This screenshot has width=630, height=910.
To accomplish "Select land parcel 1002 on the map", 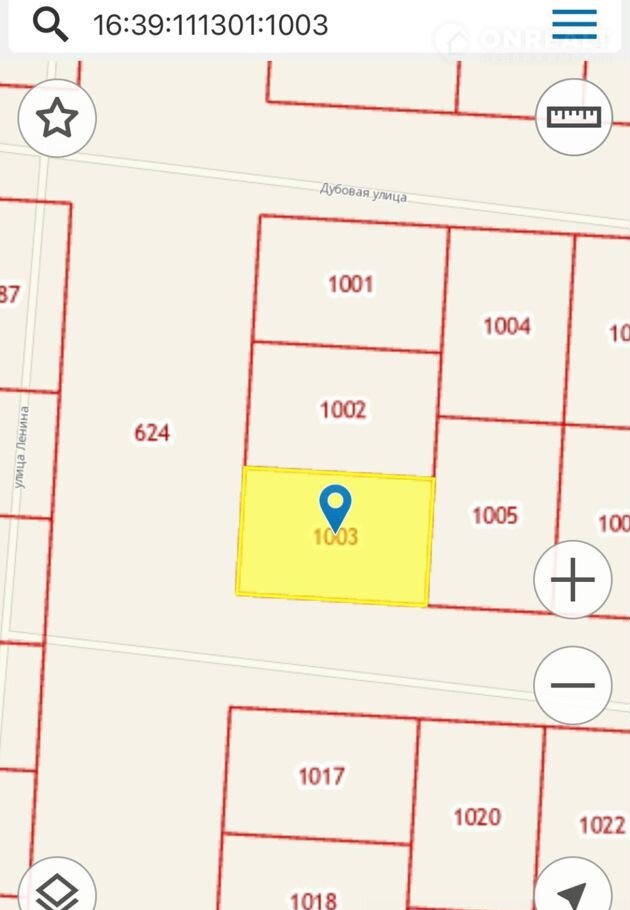I will point(343,410).
